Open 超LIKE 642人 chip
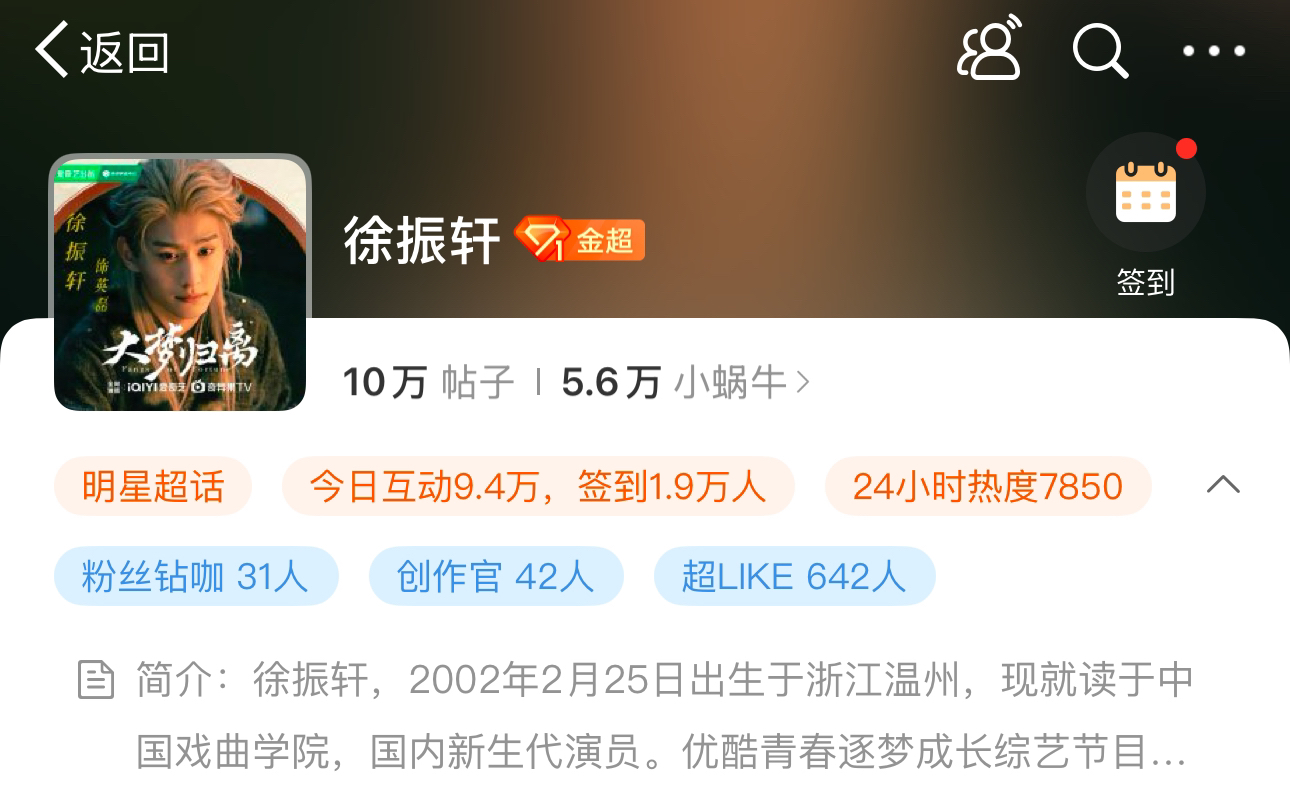The image size is (1290, 793). [x=794, y=577]
